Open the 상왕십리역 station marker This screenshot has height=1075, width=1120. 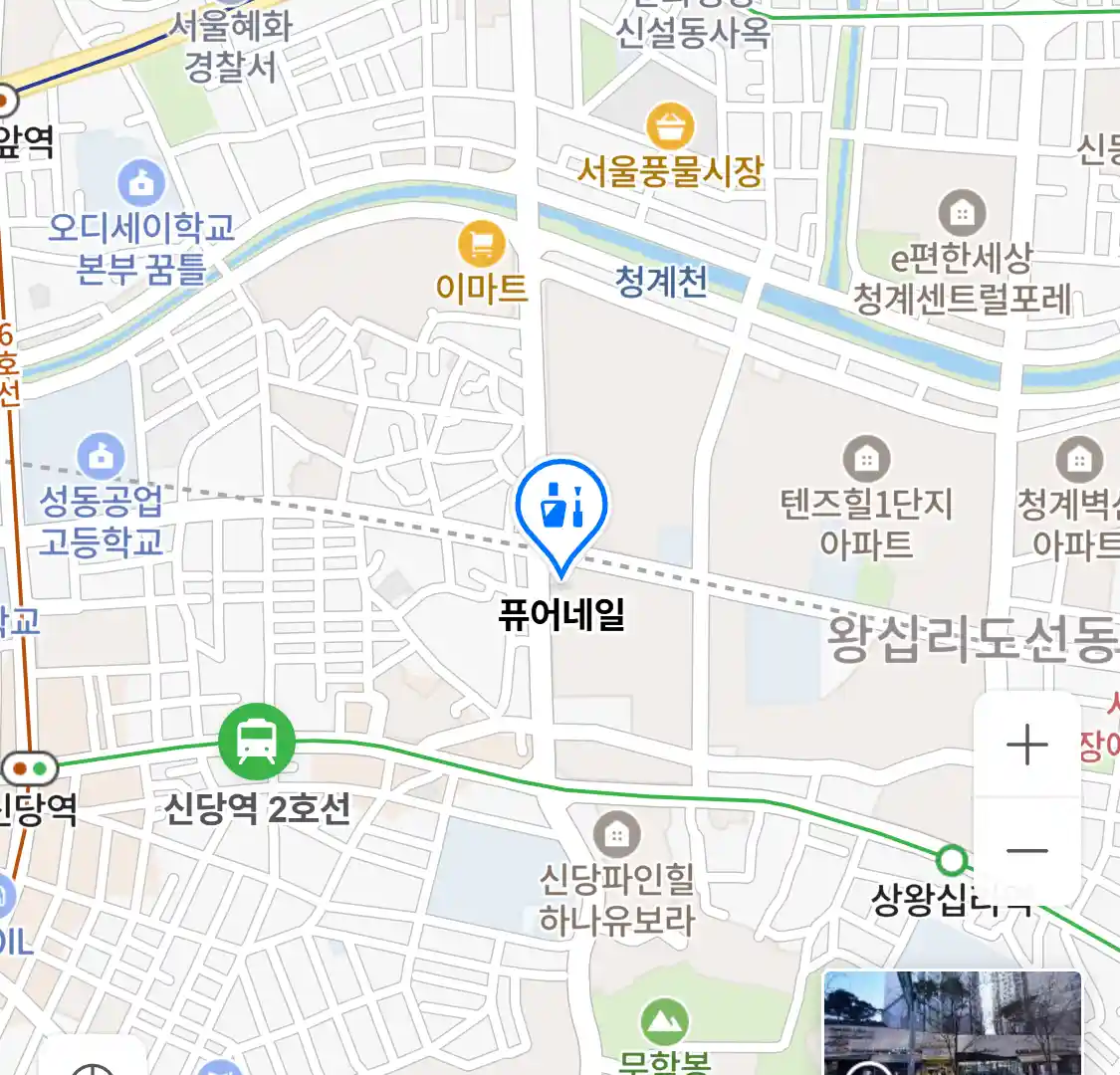[951, 859]
